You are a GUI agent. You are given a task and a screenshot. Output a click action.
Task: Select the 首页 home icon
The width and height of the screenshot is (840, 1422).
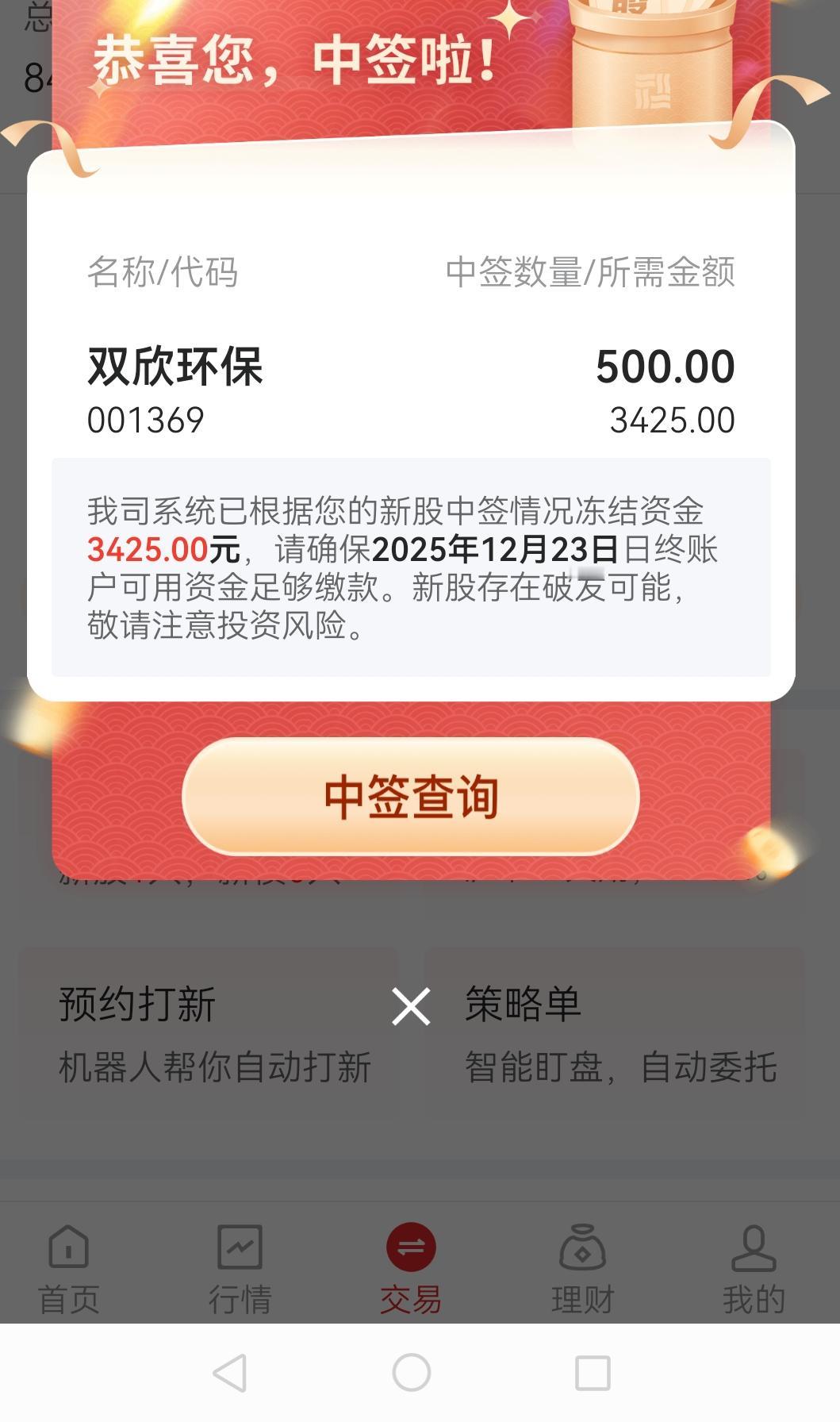pyautogui.click(x=67, y=1247)
